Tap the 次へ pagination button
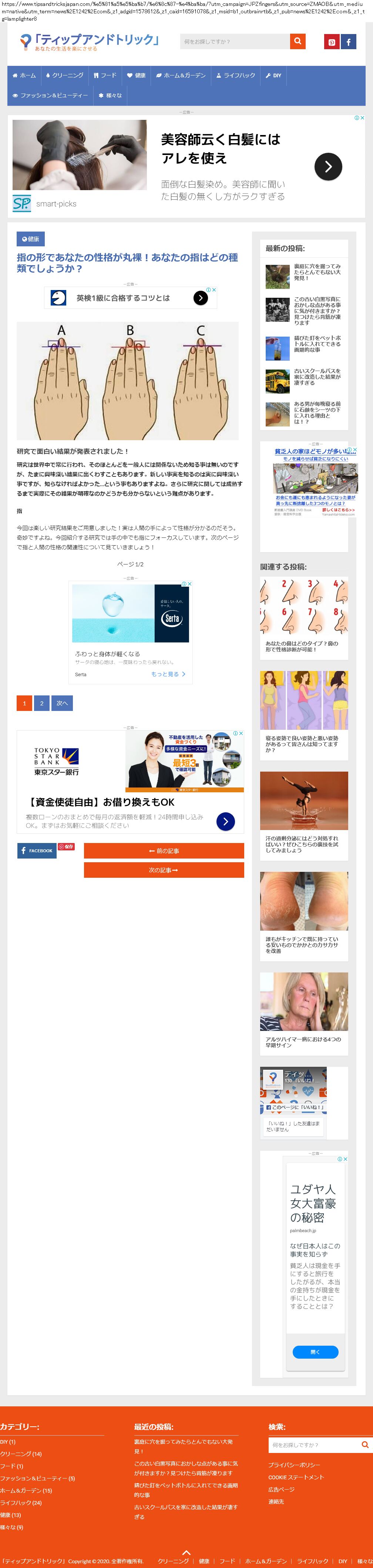Viewport: 373px width, 1568px height. [62, 703]
